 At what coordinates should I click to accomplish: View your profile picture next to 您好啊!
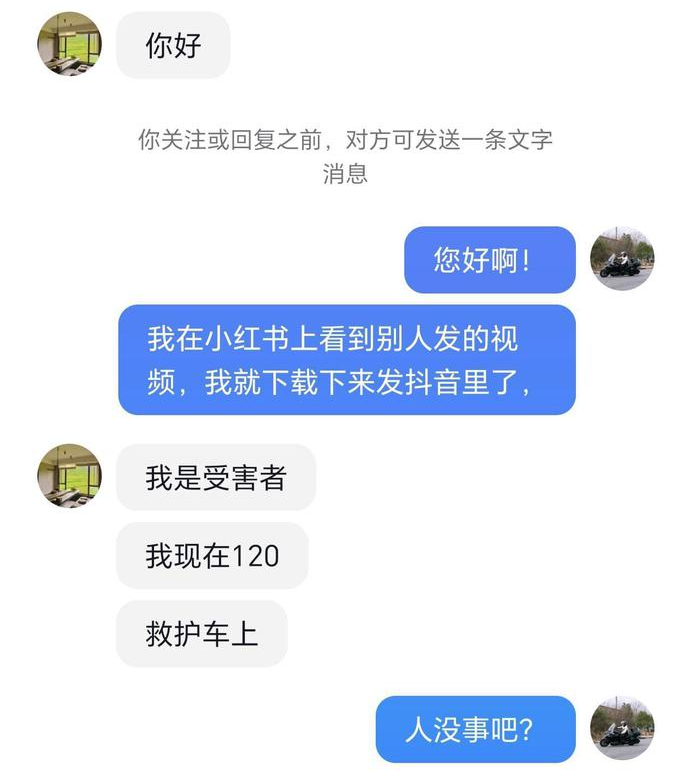pos(622,258)
